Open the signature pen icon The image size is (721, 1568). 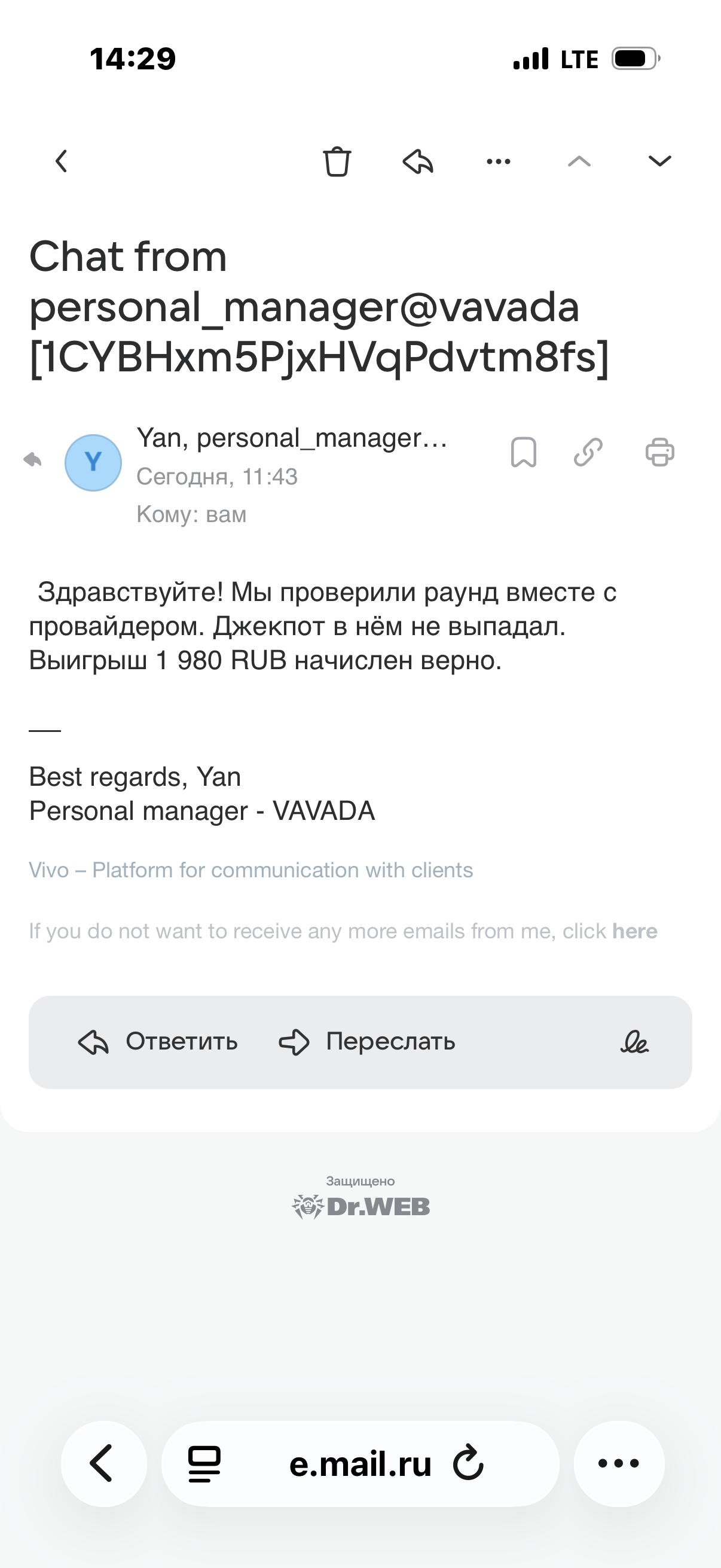[634, 1042]
